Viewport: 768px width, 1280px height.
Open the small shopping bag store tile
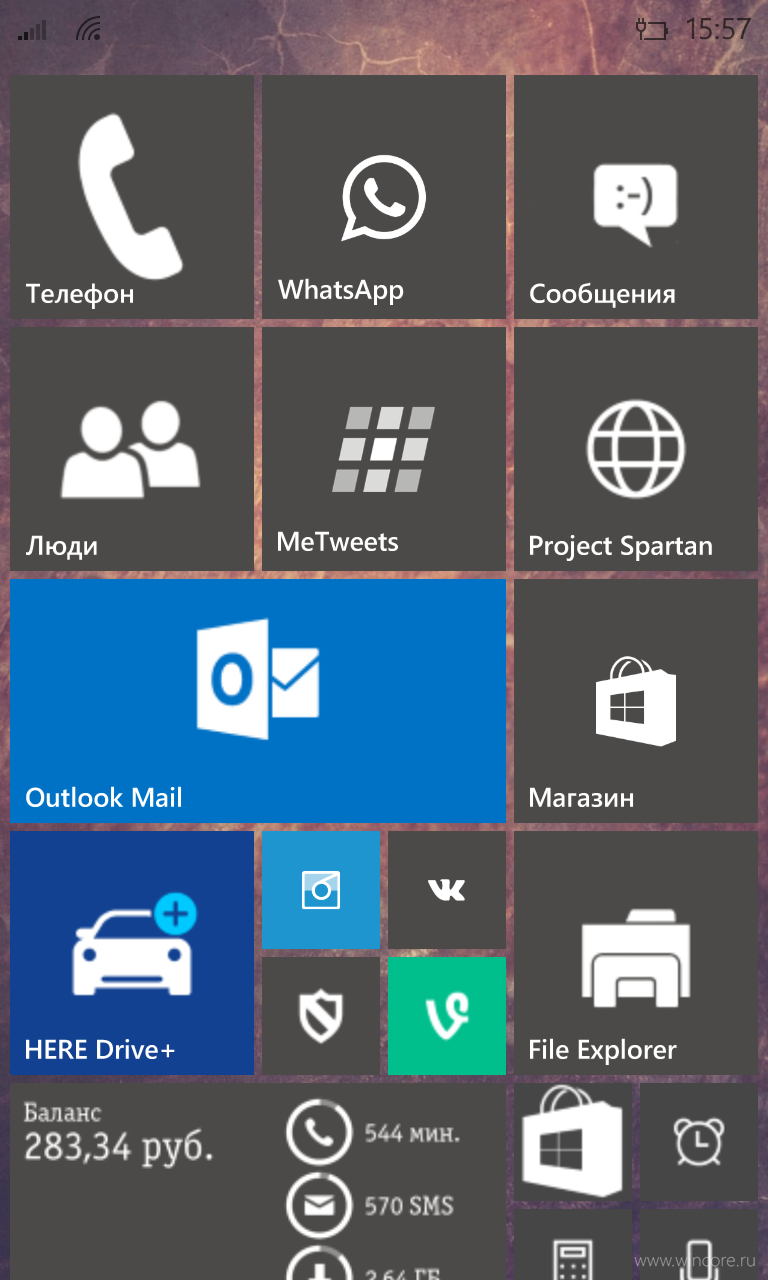point(573,1142)
